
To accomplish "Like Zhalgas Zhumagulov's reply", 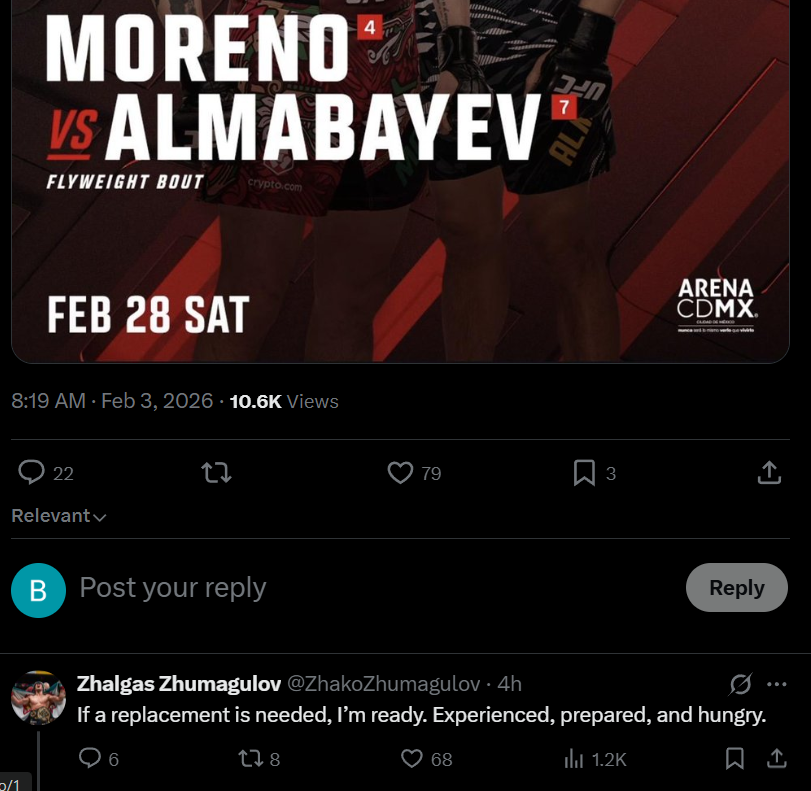I will (x=411, y=759).
